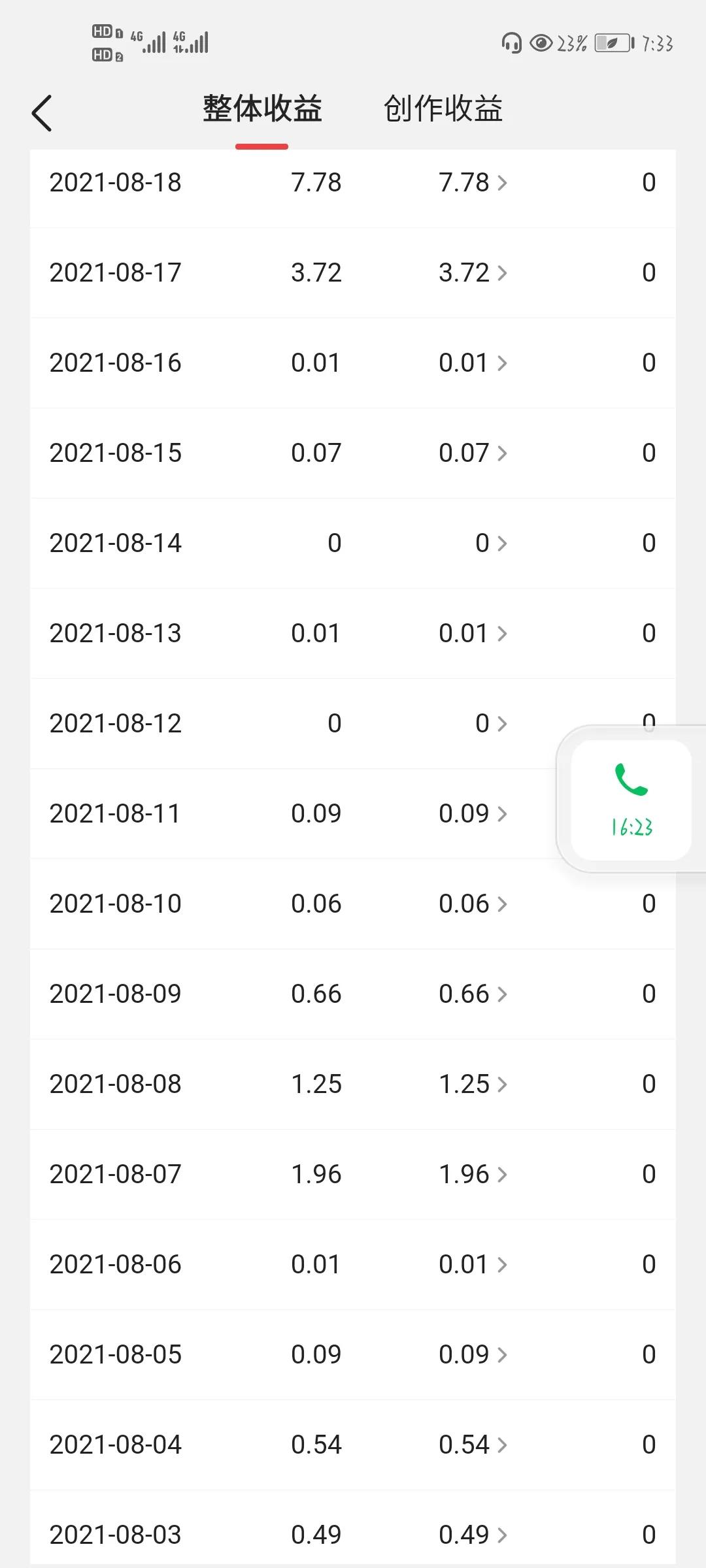Open 3.72 earnings details for 2021-08-17
Screen dimensions: 706x1568
tap(473, 272)
